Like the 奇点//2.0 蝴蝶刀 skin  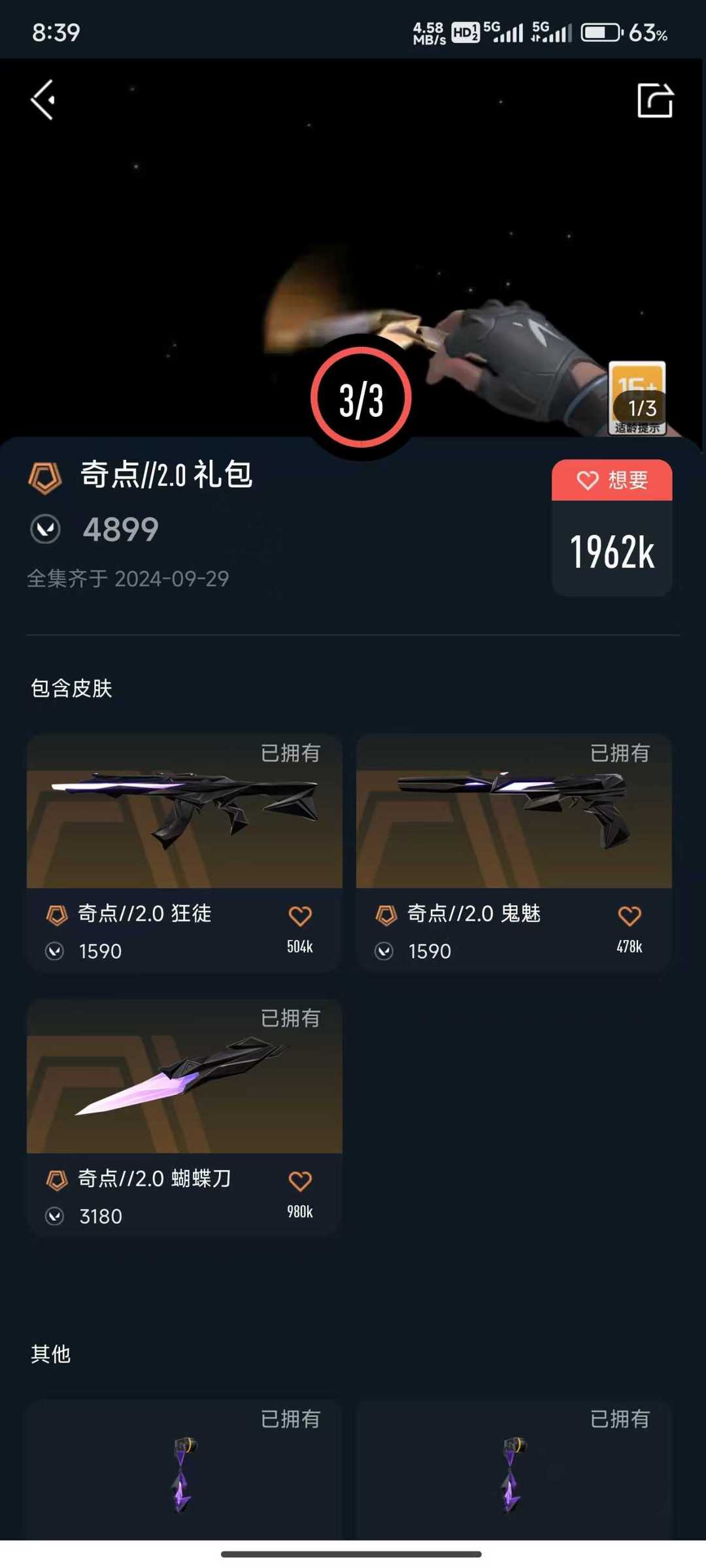[300, 1181]
